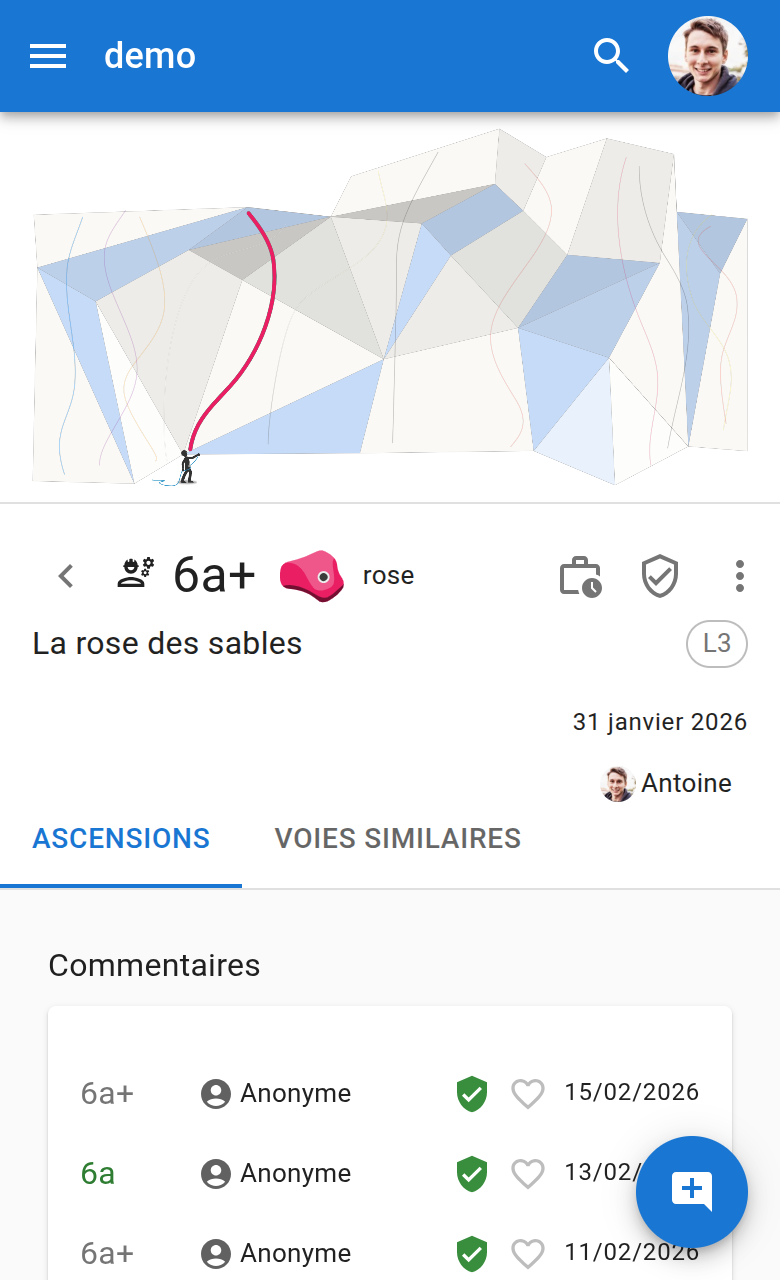Click the L3 badge button
The width and height of the screenshot is (780, 1280).
[x=716, y=643]
